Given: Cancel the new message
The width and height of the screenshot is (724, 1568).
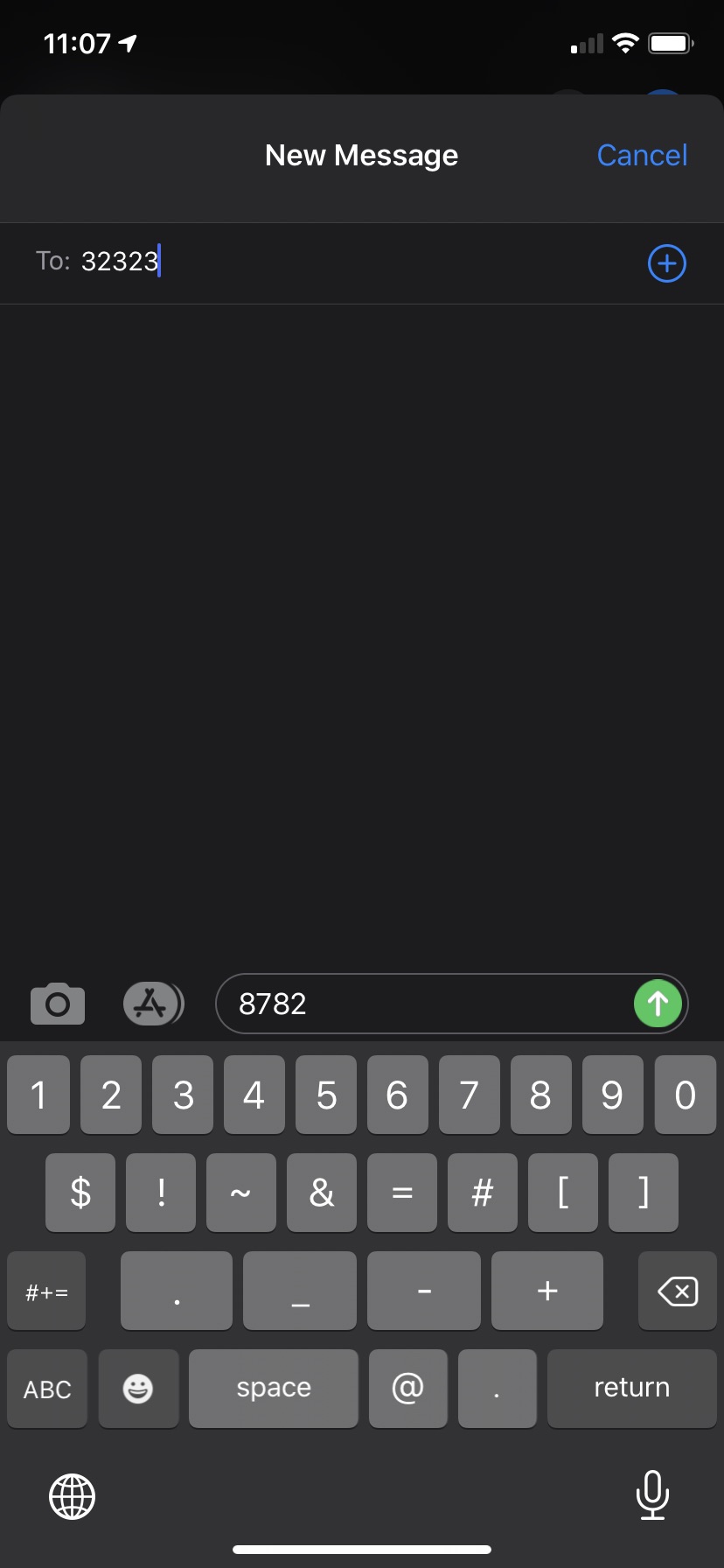Looking at the screenshot, I should 642,155.
